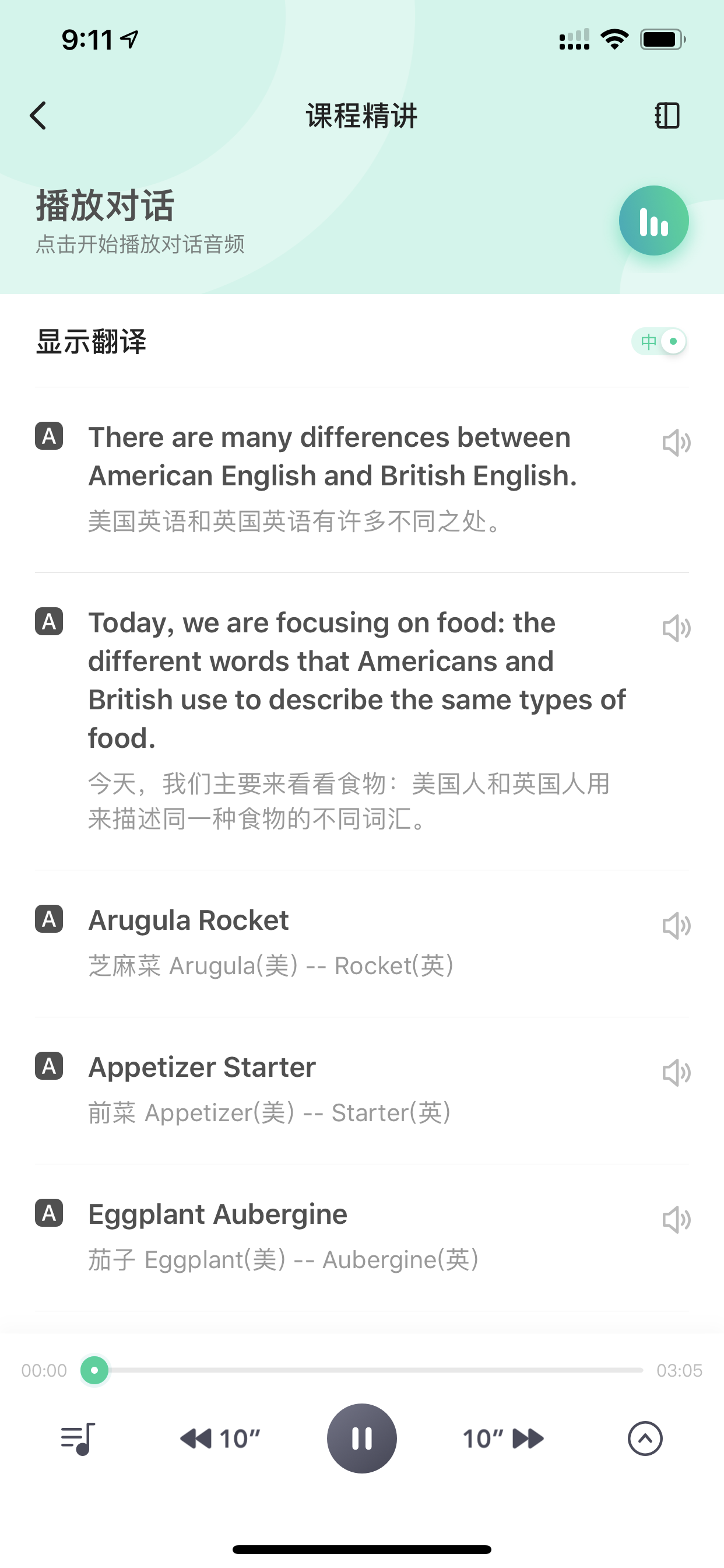This screenshot has height=1568, width=724.
Task: Rewind the audio 10 seconds
Action: 220,1439
